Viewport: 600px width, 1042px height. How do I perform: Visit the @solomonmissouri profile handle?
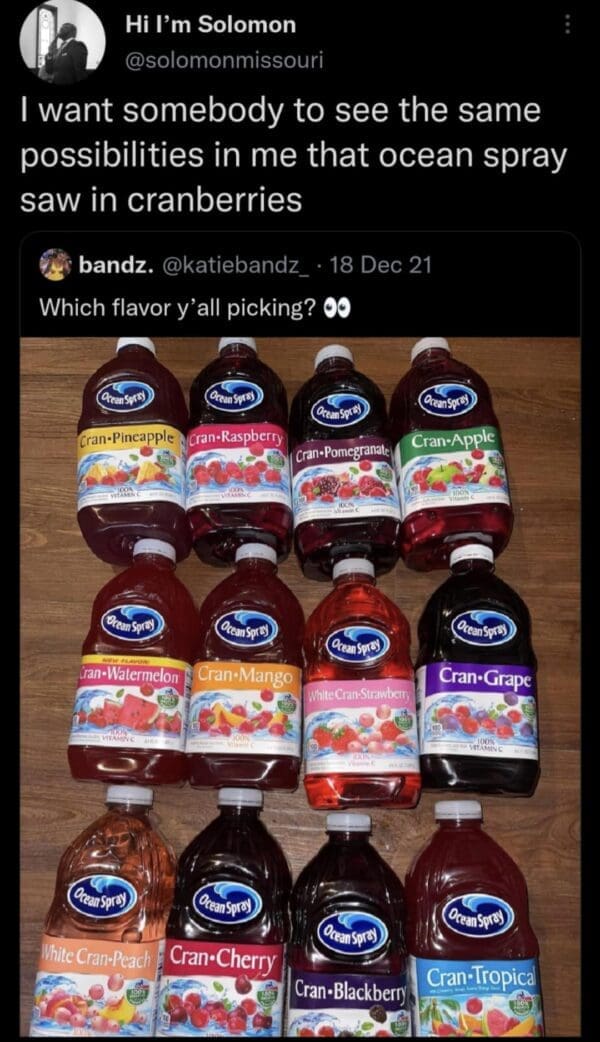coord(224,60)
